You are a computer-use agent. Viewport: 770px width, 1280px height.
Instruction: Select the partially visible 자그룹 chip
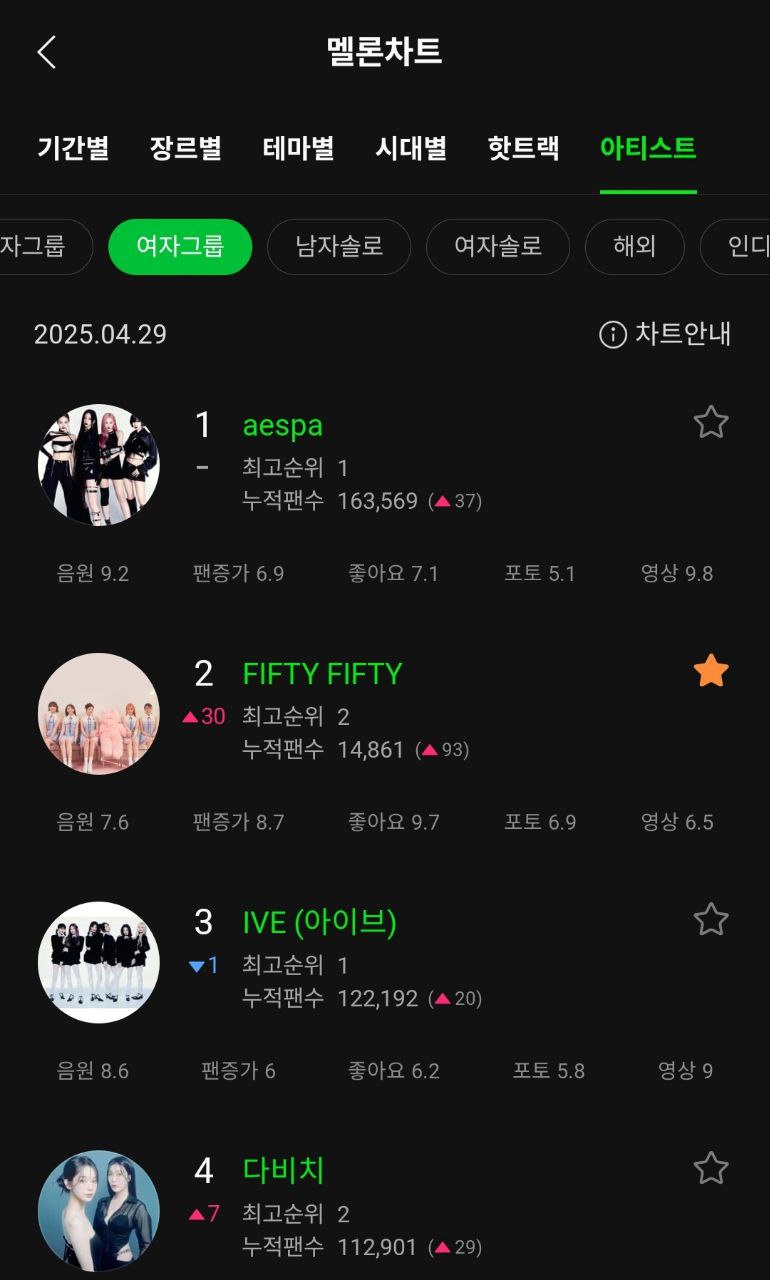46,246
